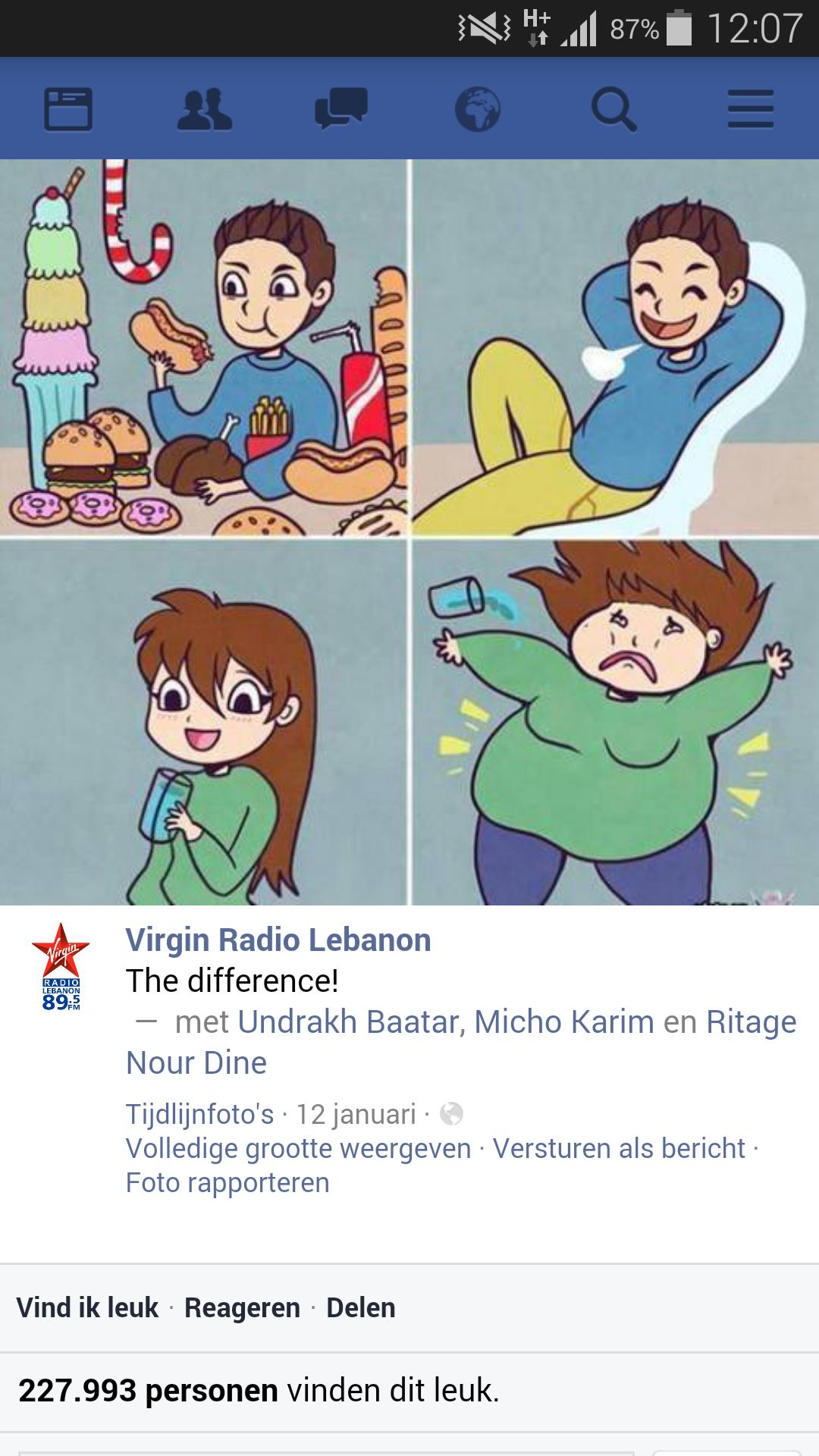The width and height of the screenshot is (819, 1456).
Task: Tap the search magnifier icon
Action: pyautogui.click(x=614, y=110)
